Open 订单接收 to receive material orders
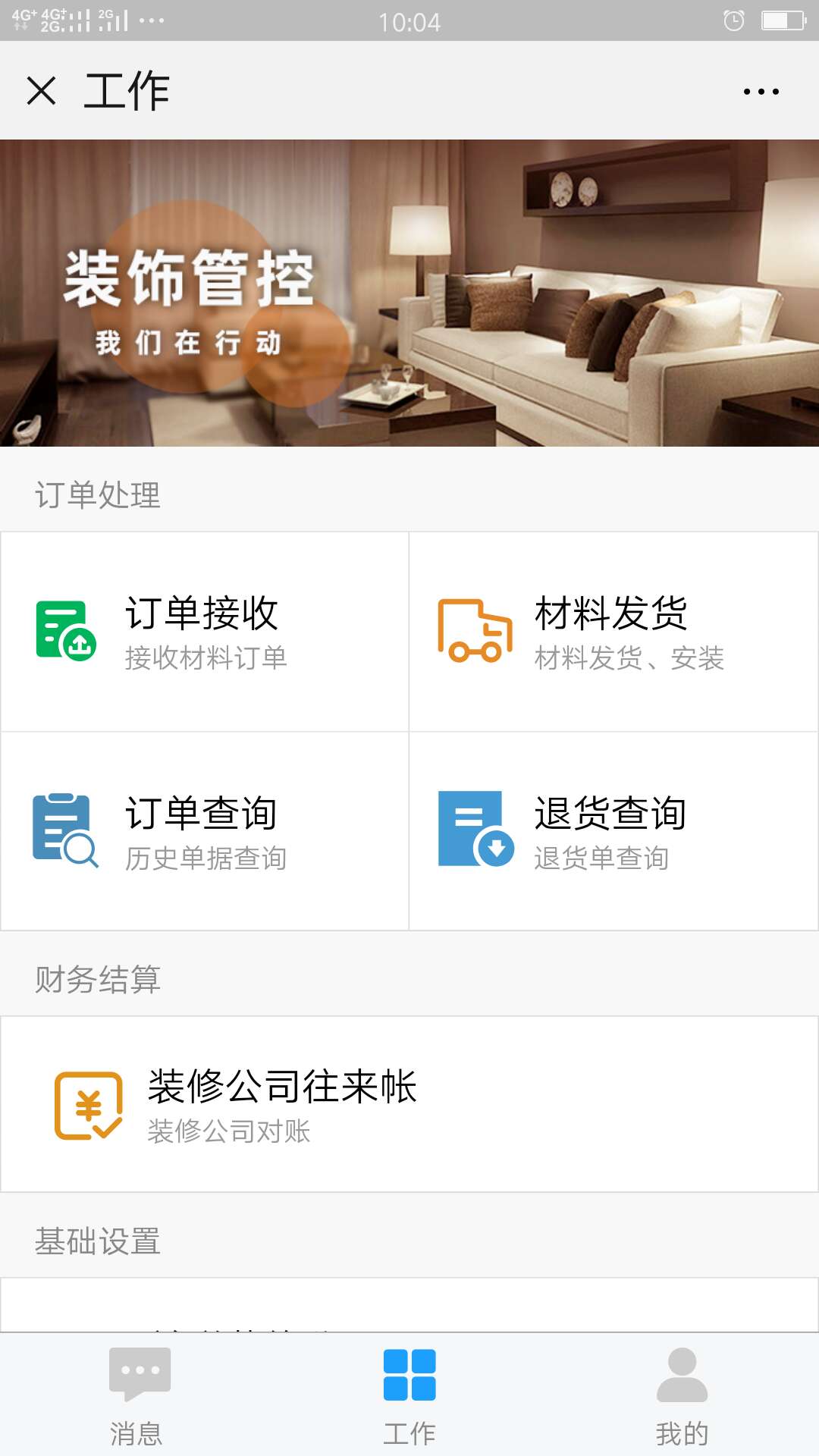The image size is (819, 1456). (205, 632)
